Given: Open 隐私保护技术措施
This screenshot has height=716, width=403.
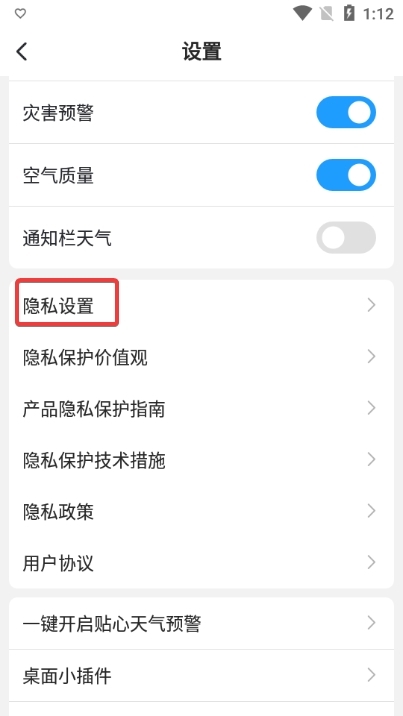Looking at the screenshot, I should [201, 460].
